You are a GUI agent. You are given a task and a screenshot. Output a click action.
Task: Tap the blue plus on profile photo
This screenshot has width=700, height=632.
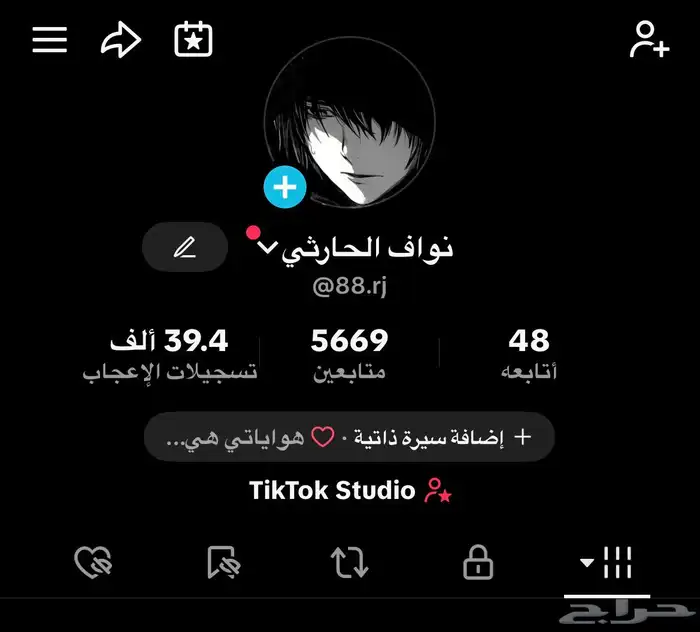[285, 187]
